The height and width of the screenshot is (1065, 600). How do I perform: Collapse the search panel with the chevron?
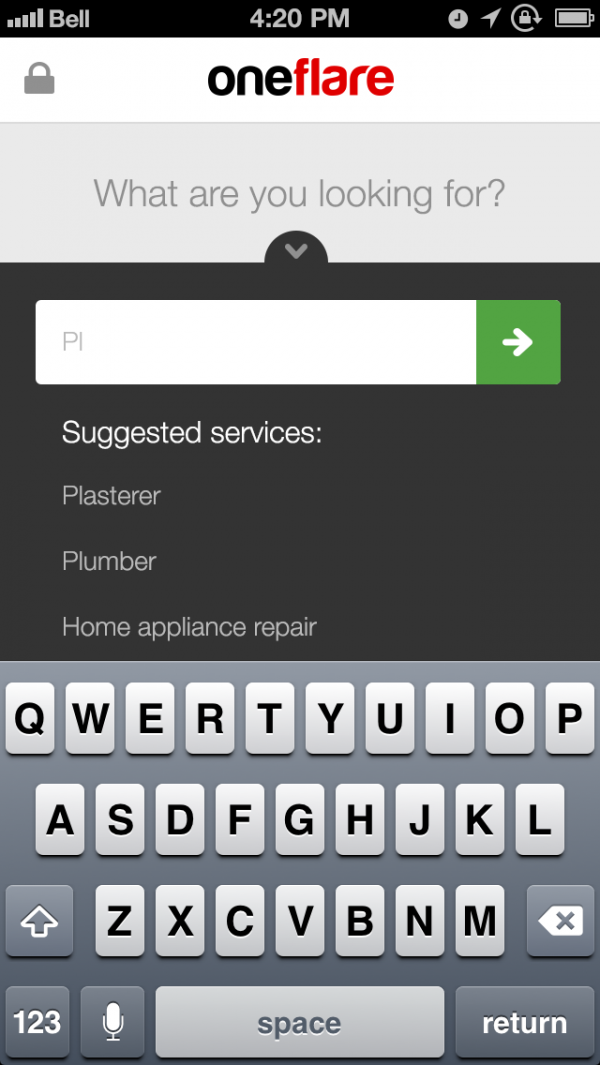(296, 249)
